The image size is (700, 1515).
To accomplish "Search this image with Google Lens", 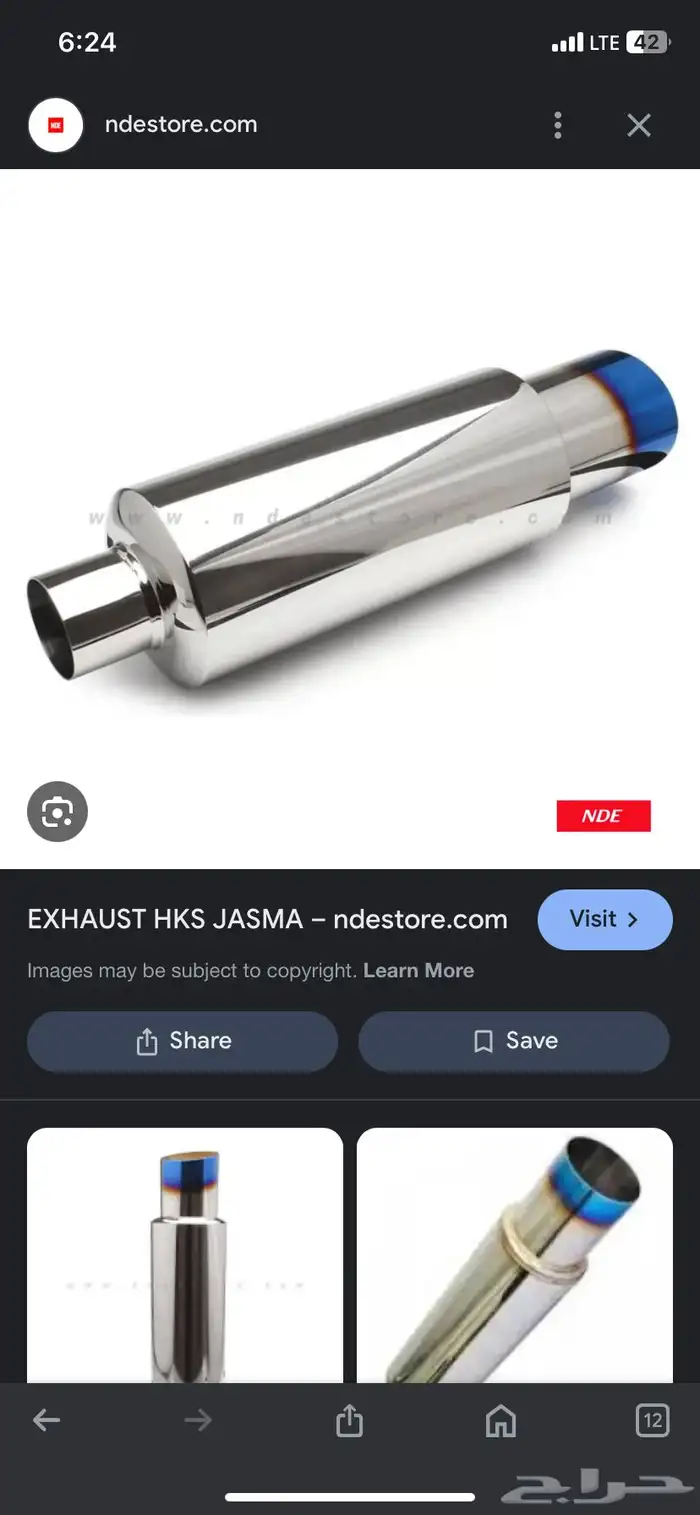I will pos(57,811).
